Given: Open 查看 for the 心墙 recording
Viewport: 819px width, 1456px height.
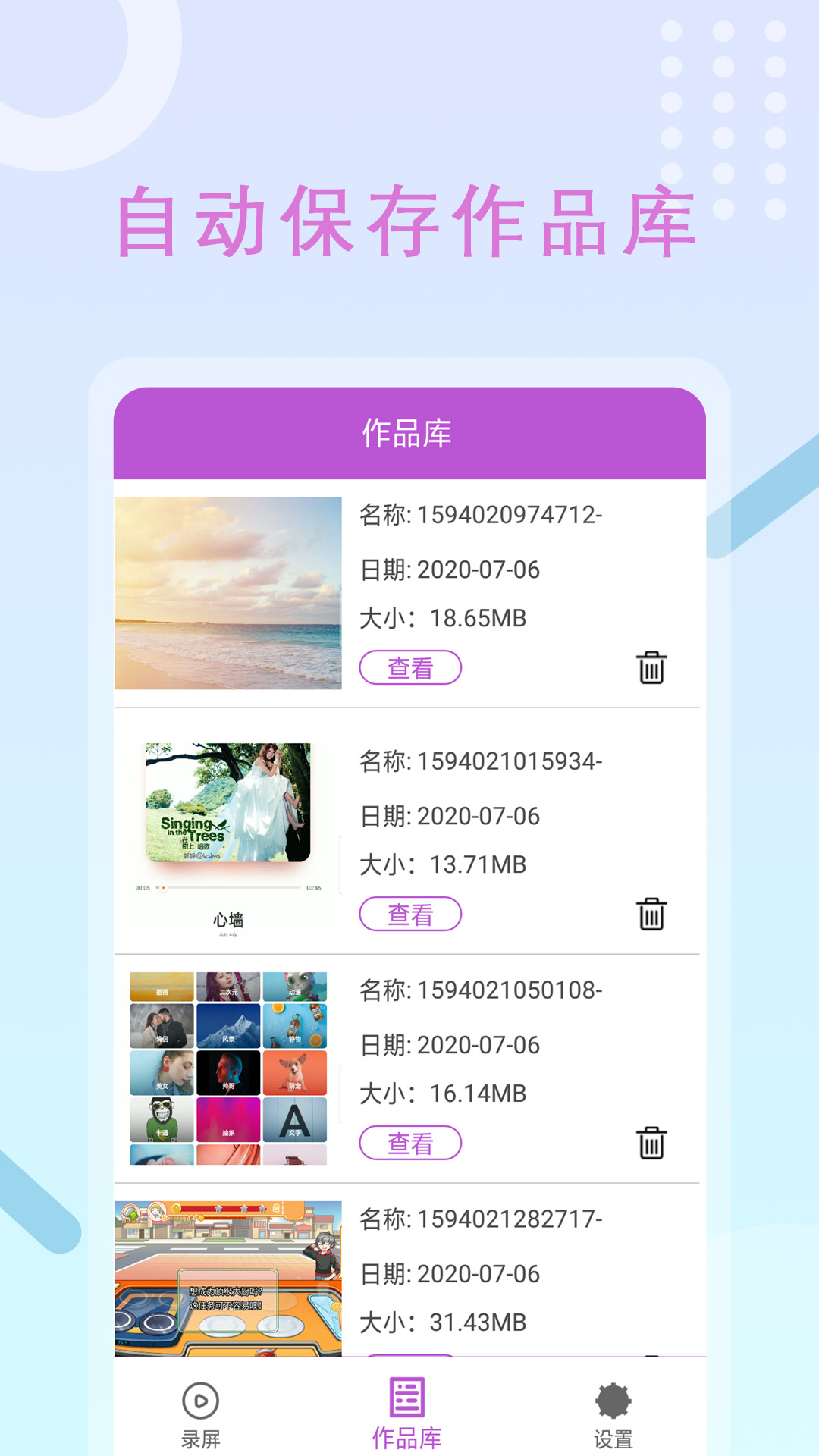Looking at the screenshot, I should pos(410,914).
